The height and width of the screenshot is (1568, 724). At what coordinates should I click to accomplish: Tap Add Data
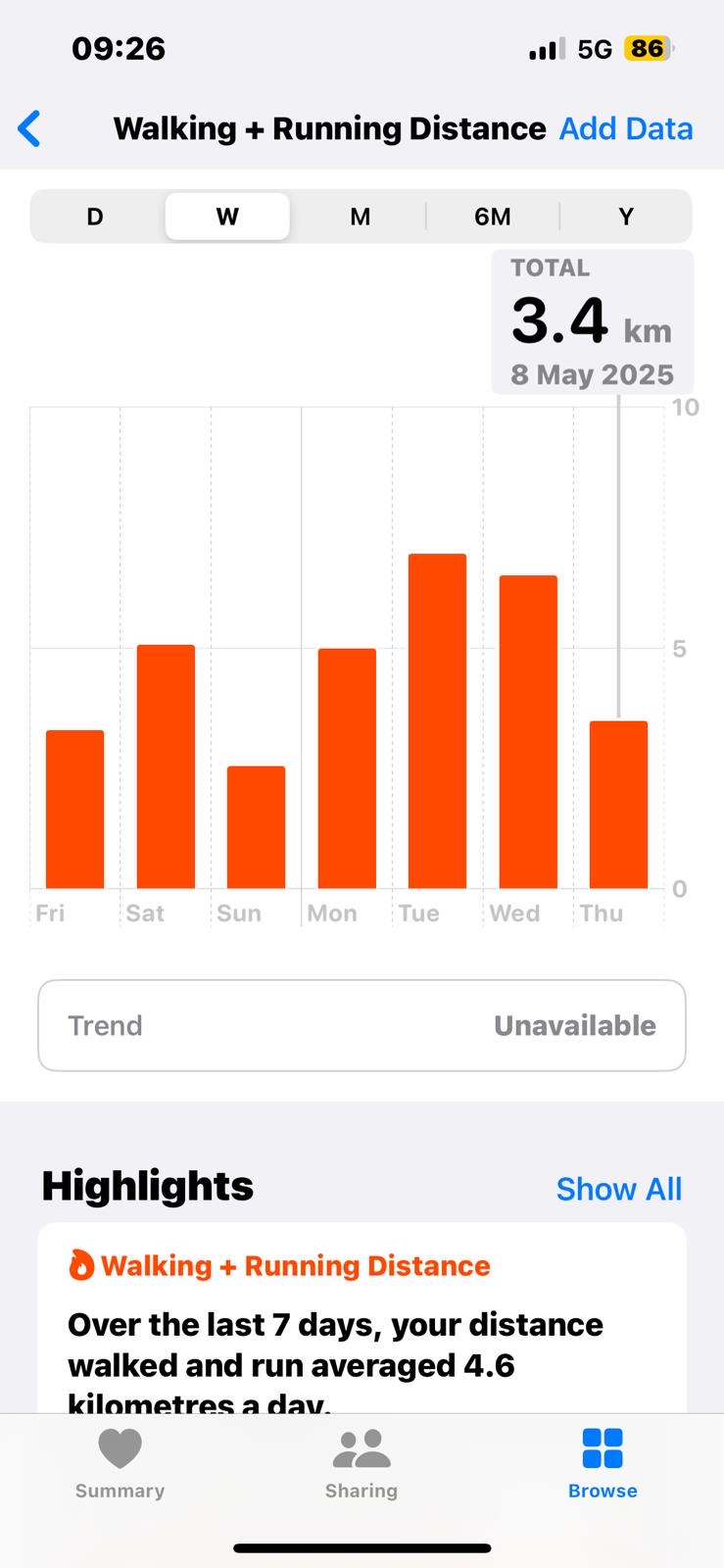[x=626, y=128]
